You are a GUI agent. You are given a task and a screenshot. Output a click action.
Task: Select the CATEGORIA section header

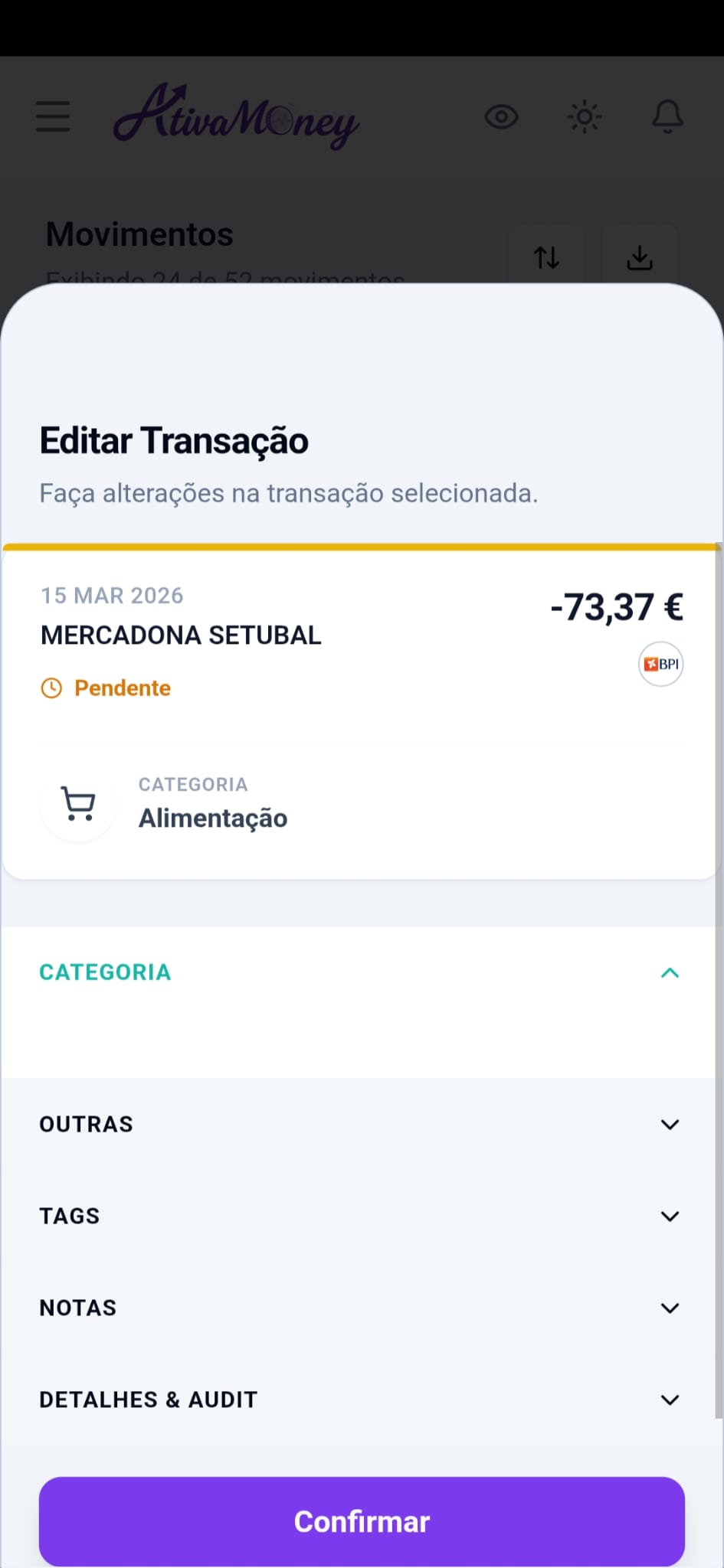pos(104,972)
